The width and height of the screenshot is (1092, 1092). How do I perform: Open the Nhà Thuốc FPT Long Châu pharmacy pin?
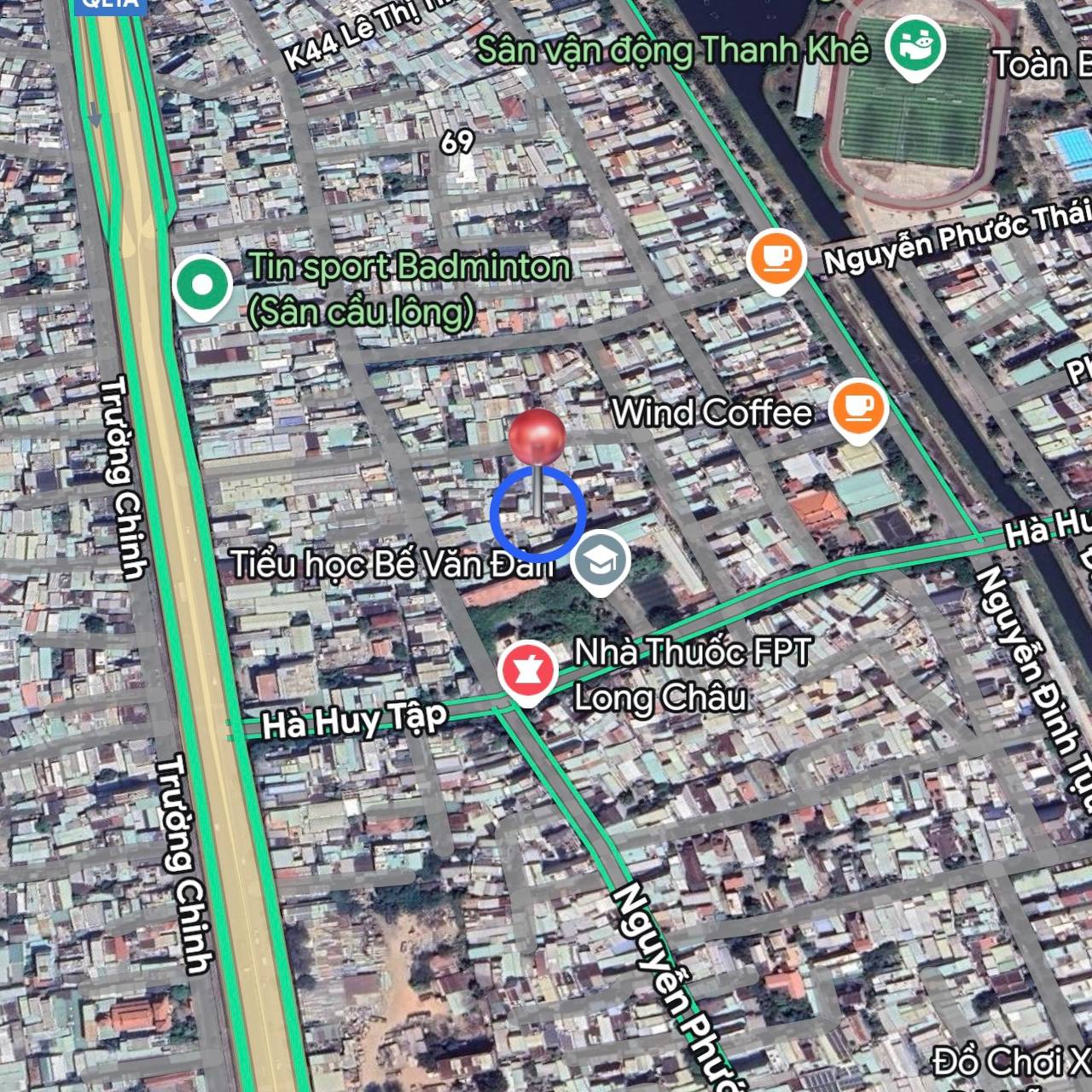point(528,671)
